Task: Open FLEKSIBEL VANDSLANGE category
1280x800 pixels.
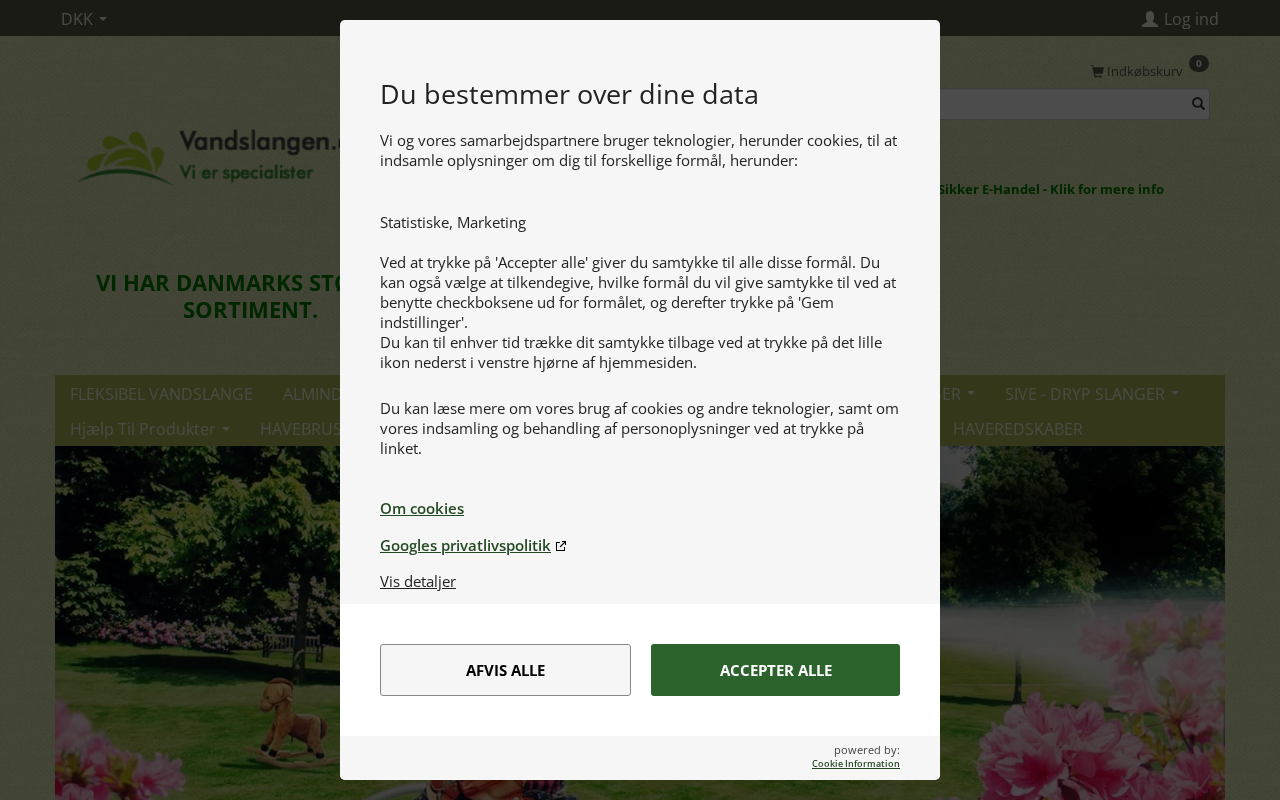Action: click(161, 394)
